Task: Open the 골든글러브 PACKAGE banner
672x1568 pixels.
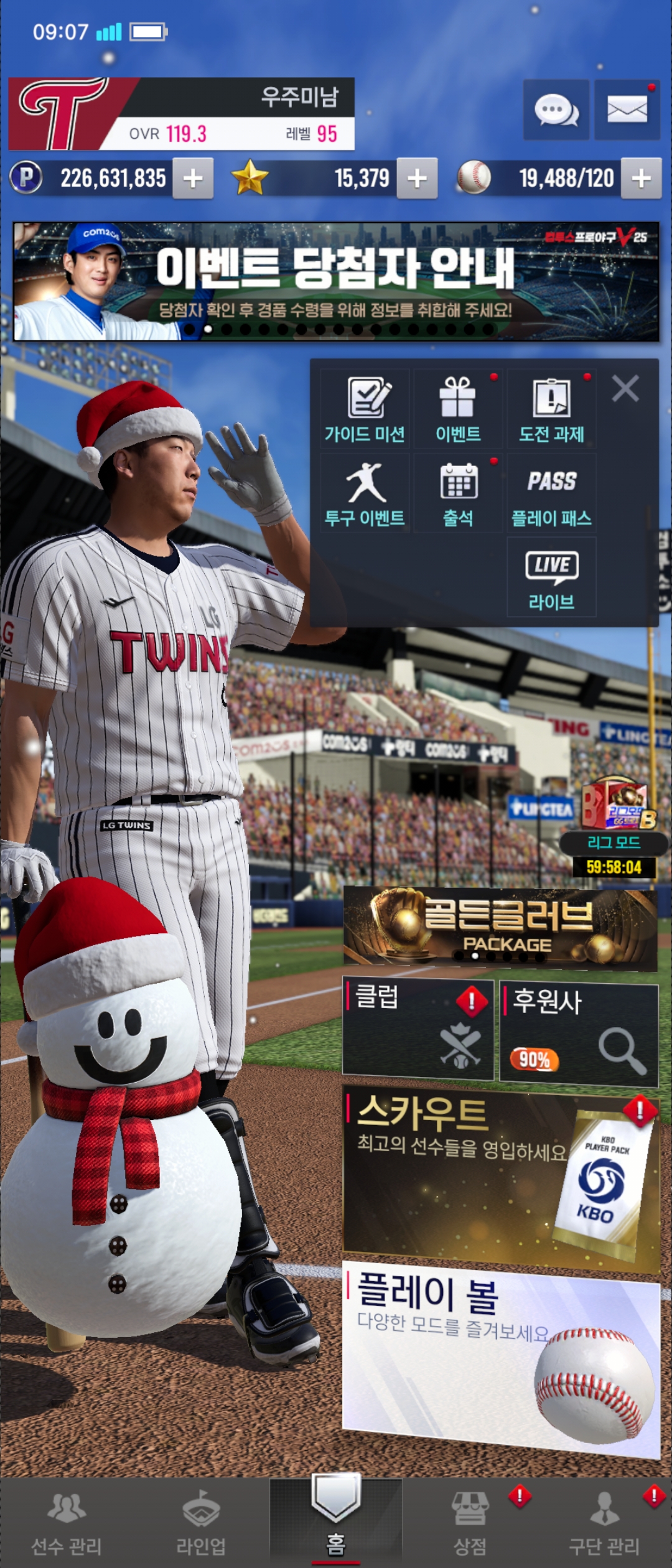Action: point(500,928)
